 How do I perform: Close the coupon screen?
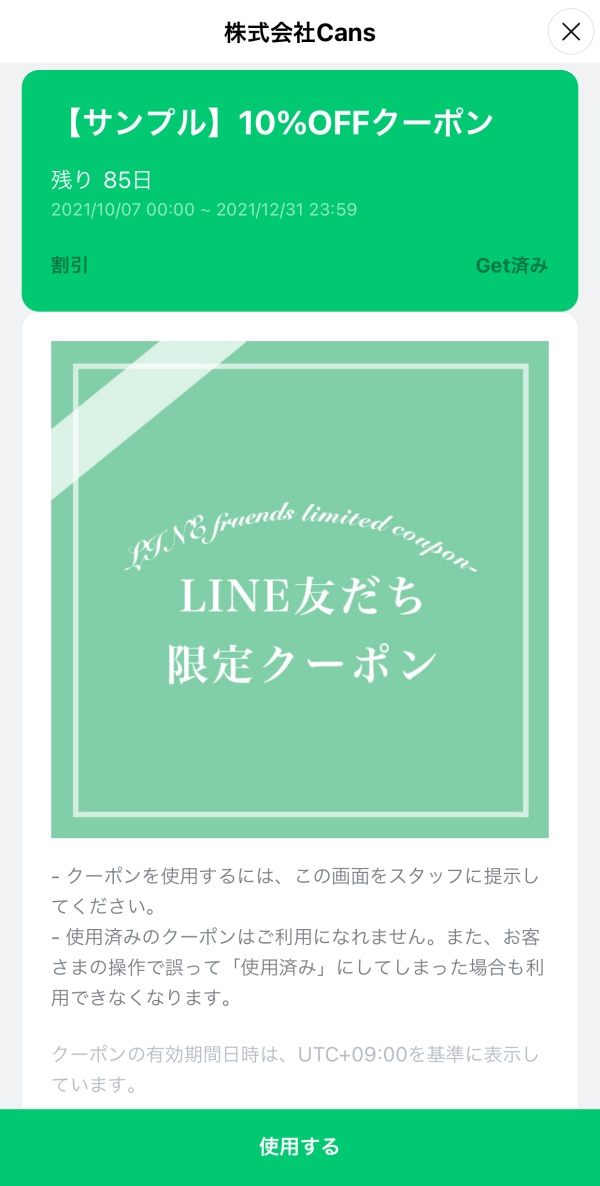(571, 32)
